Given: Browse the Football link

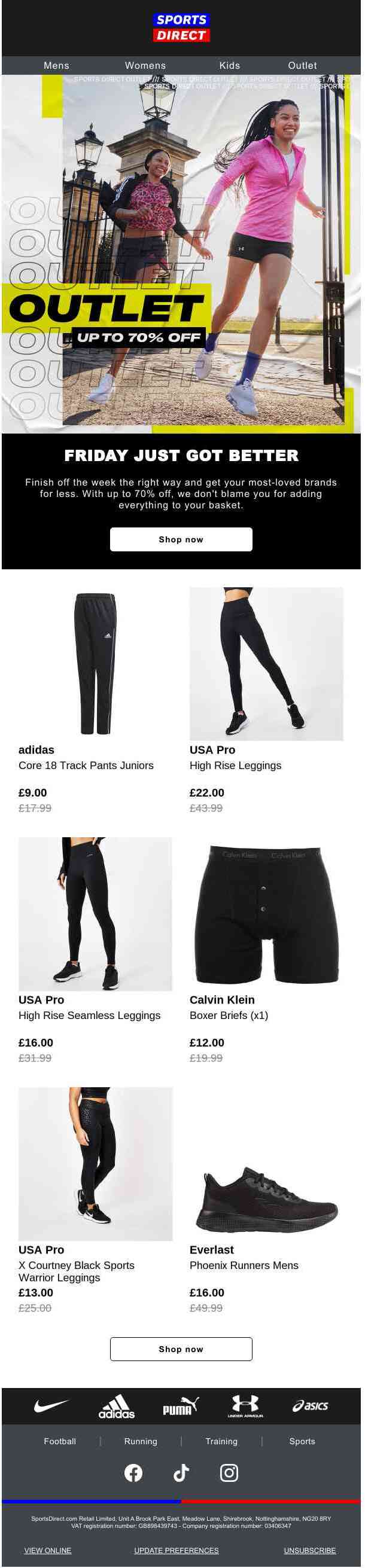Looking at the screenshot, I should 60,1441.
